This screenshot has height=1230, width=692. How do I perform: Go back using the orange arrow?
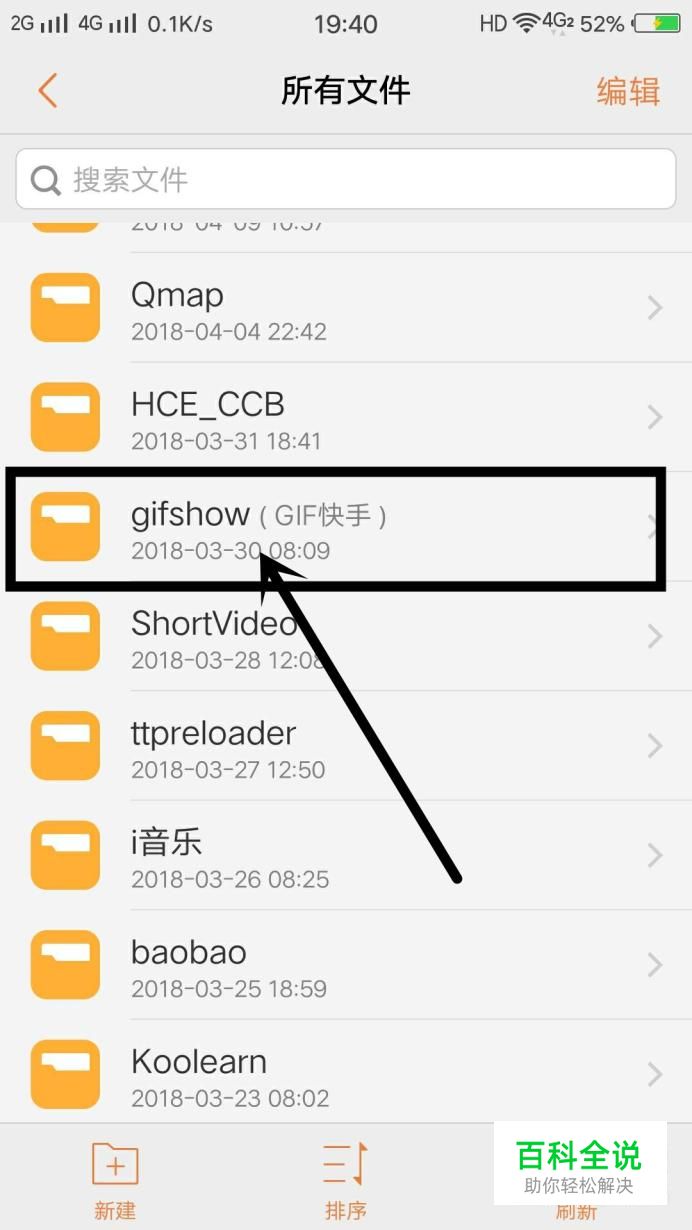point(47,91)
